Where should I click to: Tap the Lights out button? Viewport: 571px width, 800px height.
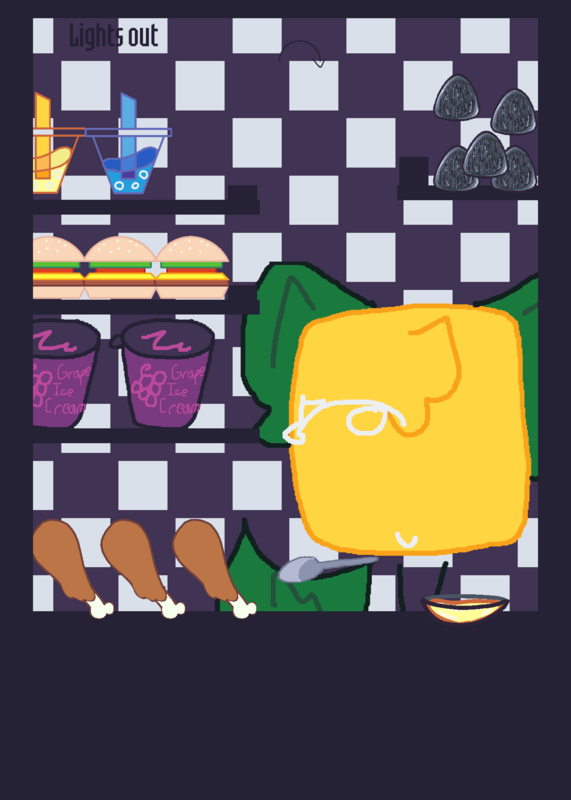[x=114, y=36]
